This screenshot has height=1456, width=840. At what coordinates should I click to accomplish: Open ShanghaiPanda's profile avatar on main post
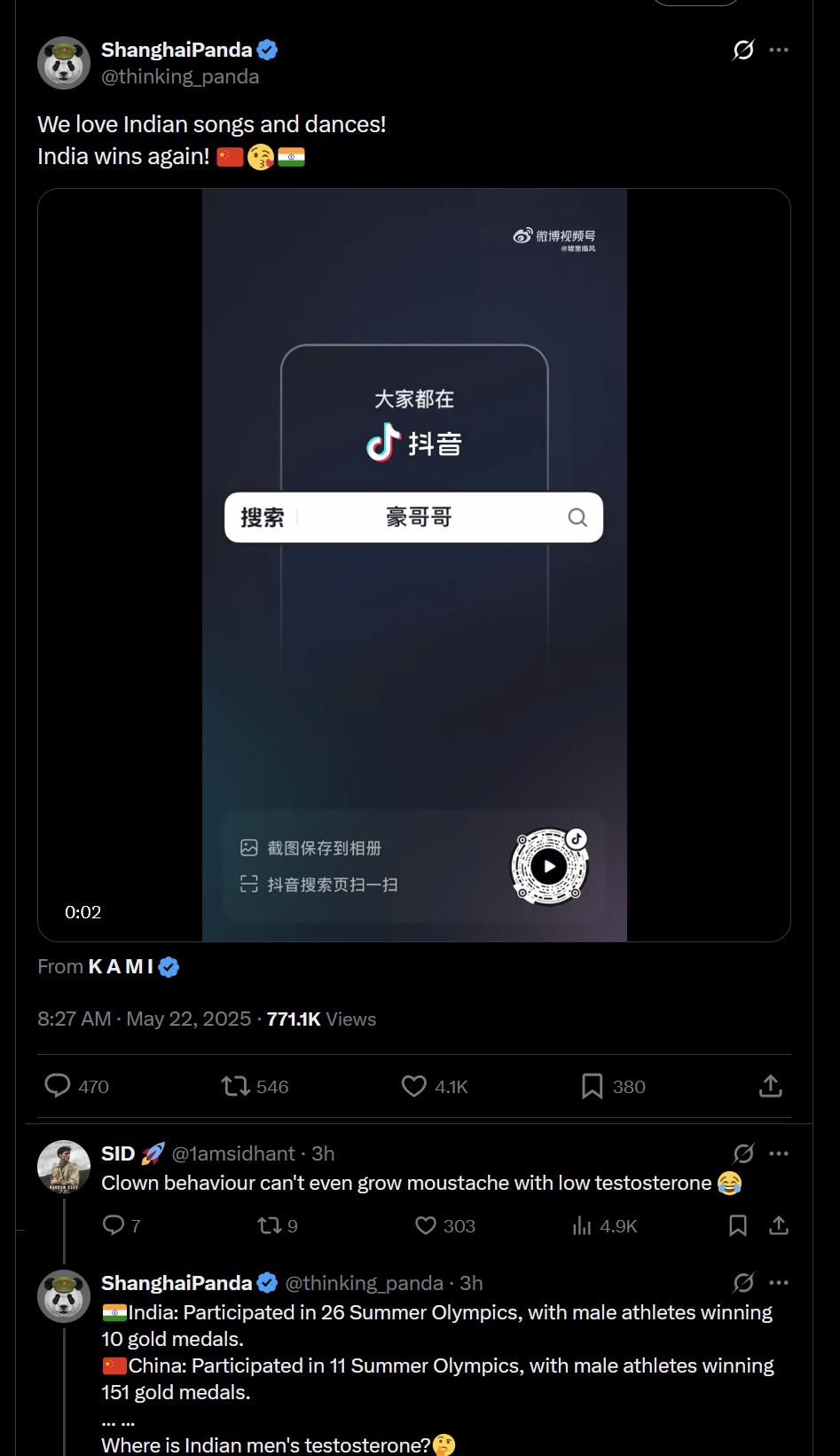click(64, 63)
